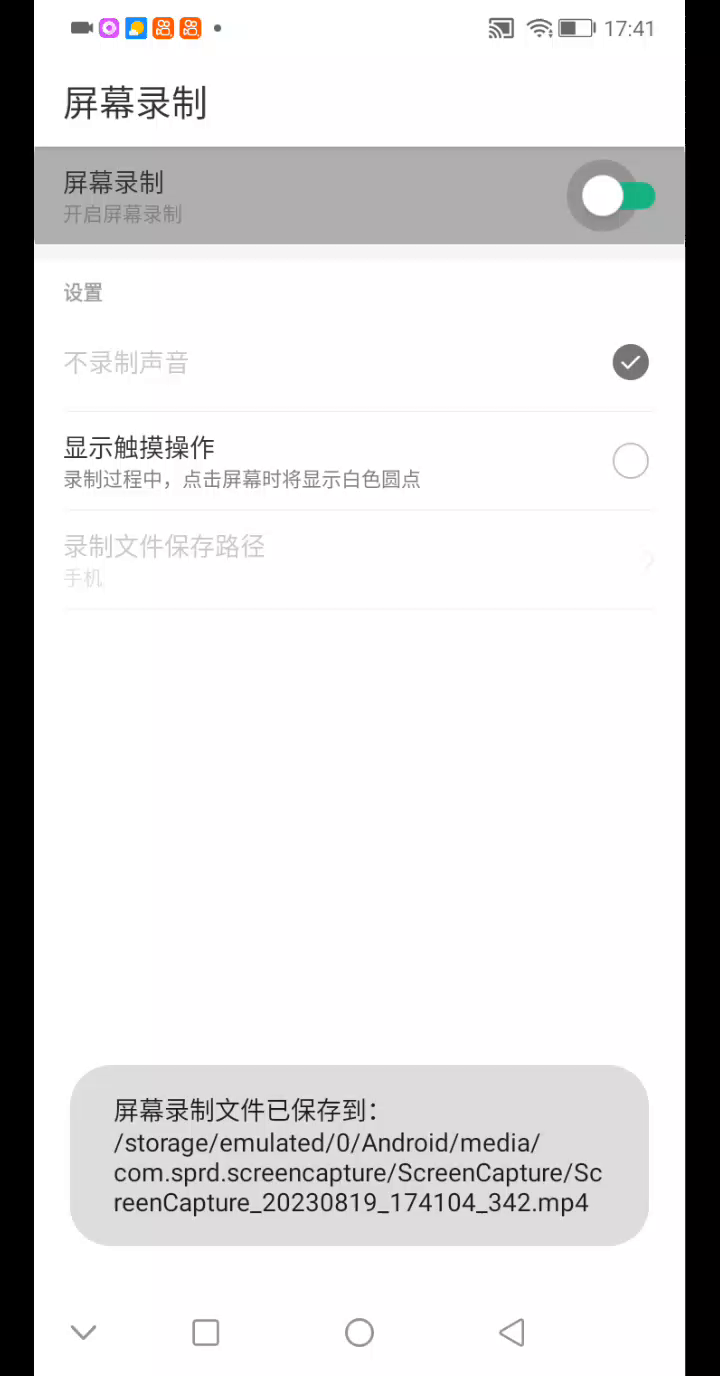Open 录制文件保存路径 setting
The width and height of the screenshot is (720, 1376).
tap(358, 559)
